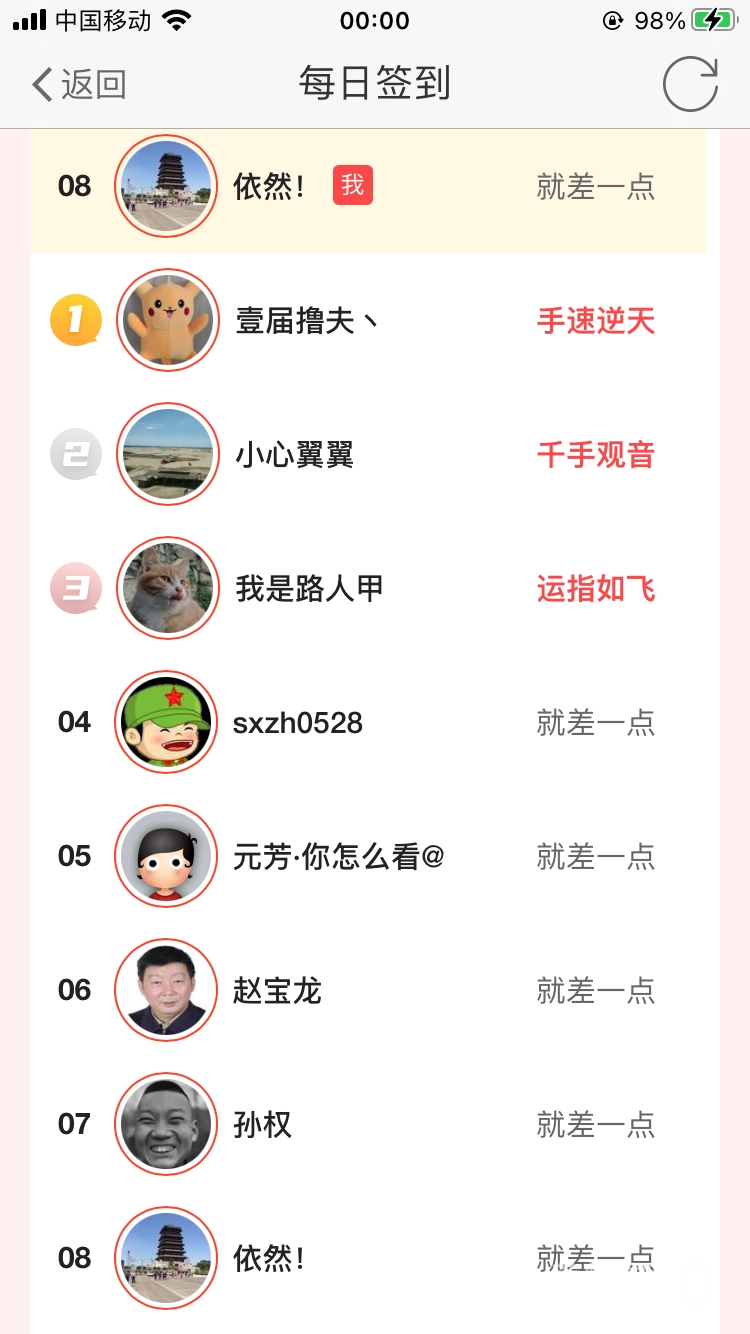Viewport: 750px width, 1334px height.
Task: Refresh the daily check-in ranking
Action: point(690,84)
